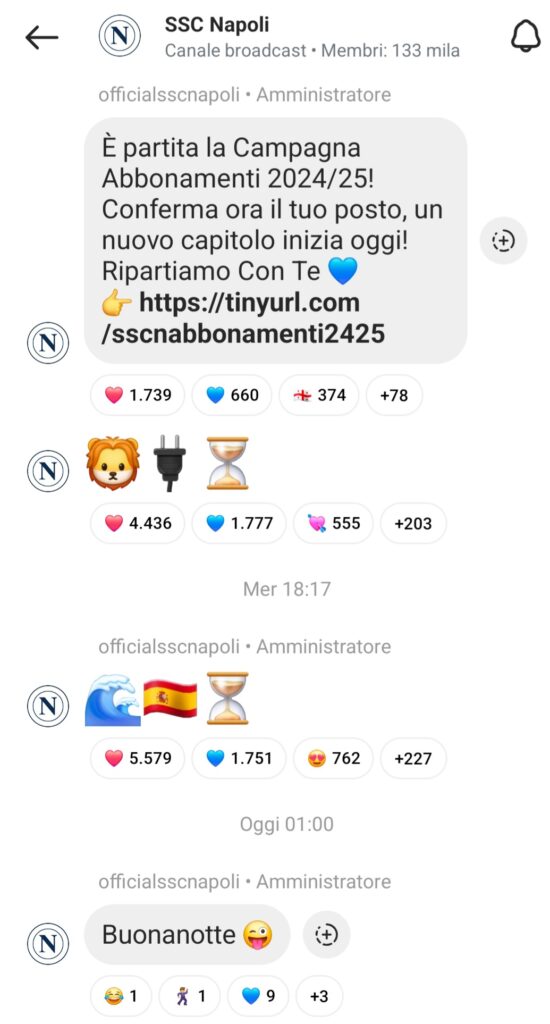Add a reaction to the Buonanotte message
550x1024 pixels.
[x=327, y=935]
